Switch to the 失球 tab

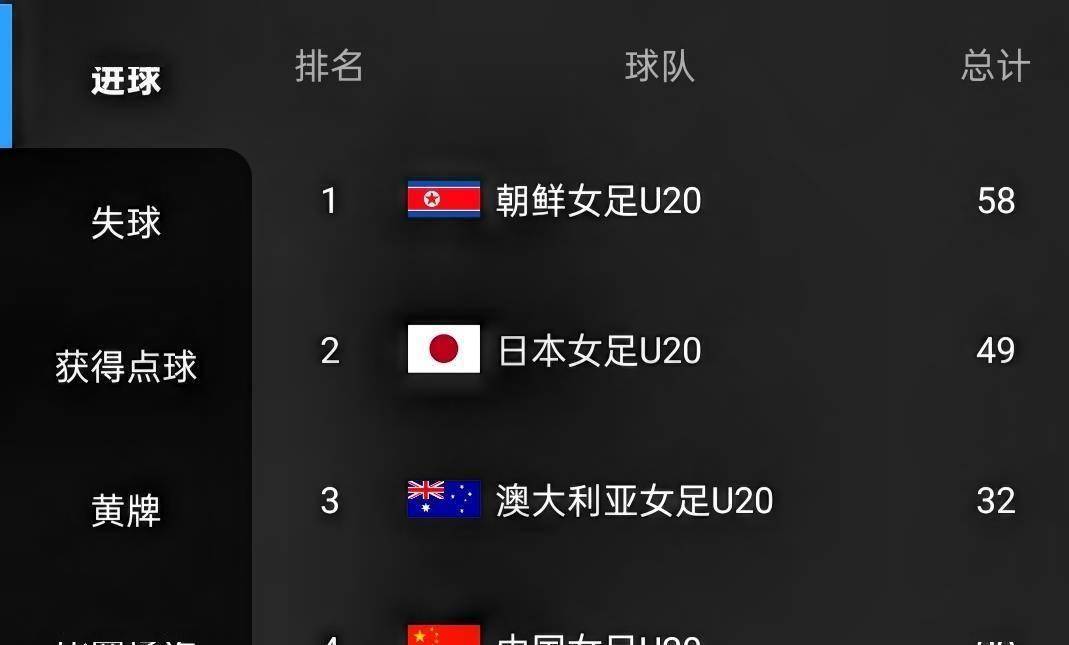click(126, 222)
